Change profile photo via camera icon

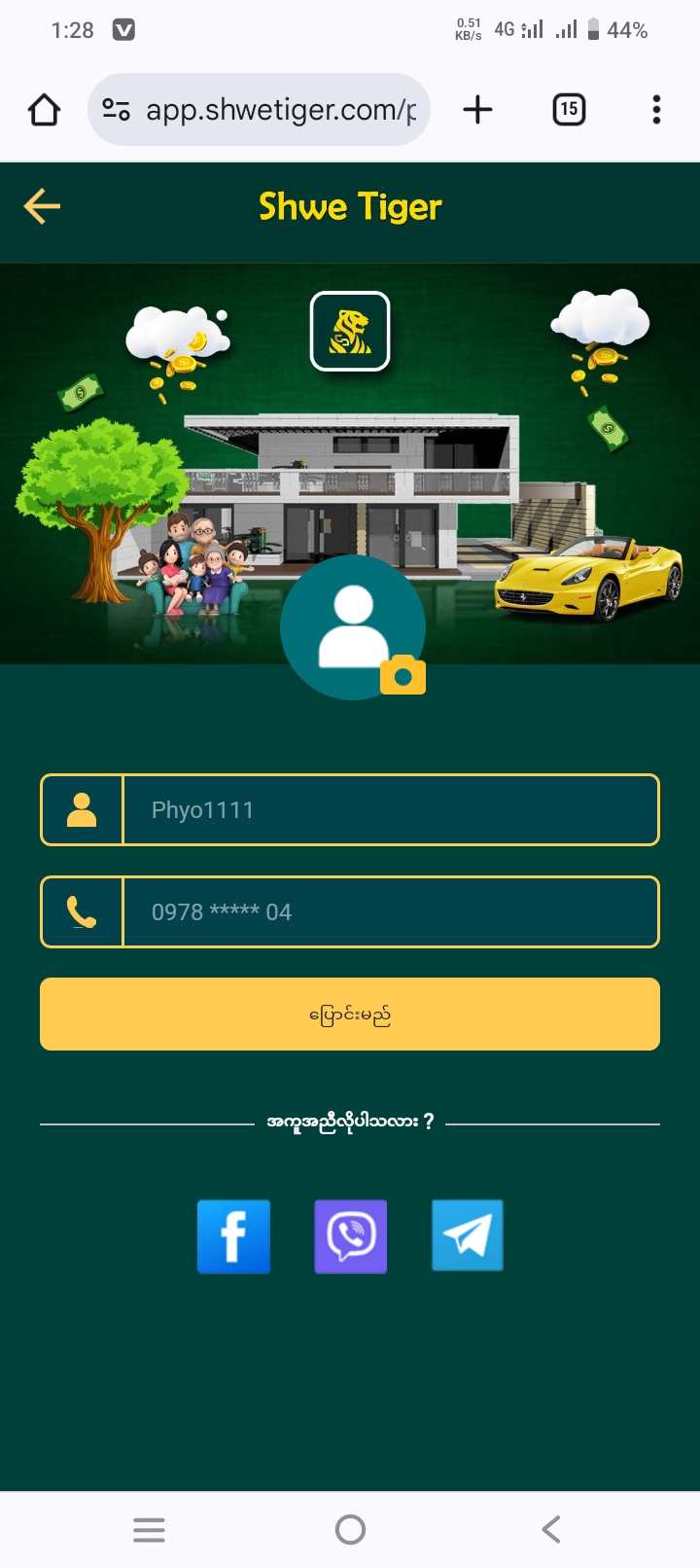[402, 674]
